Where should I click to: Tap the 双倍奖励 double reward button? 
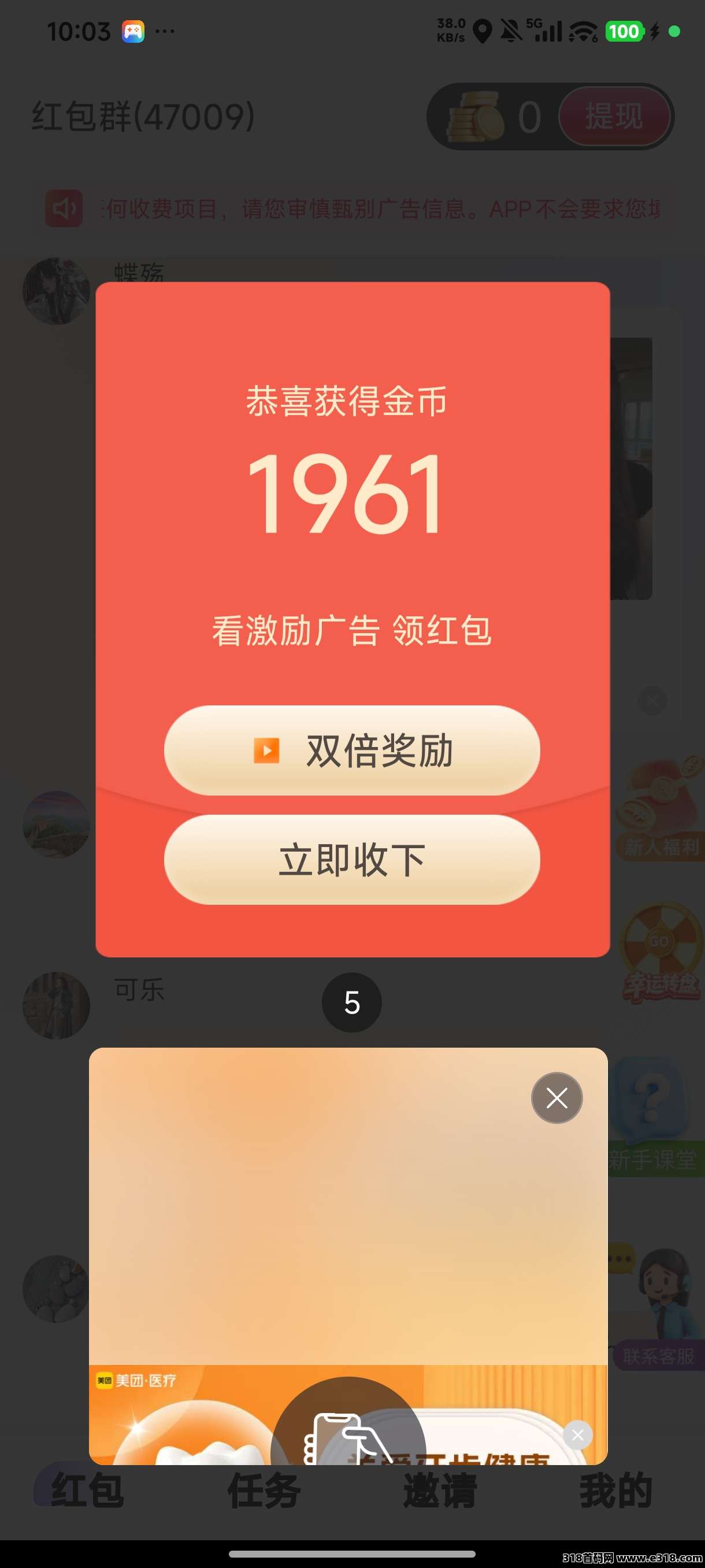tap(351, 750)
